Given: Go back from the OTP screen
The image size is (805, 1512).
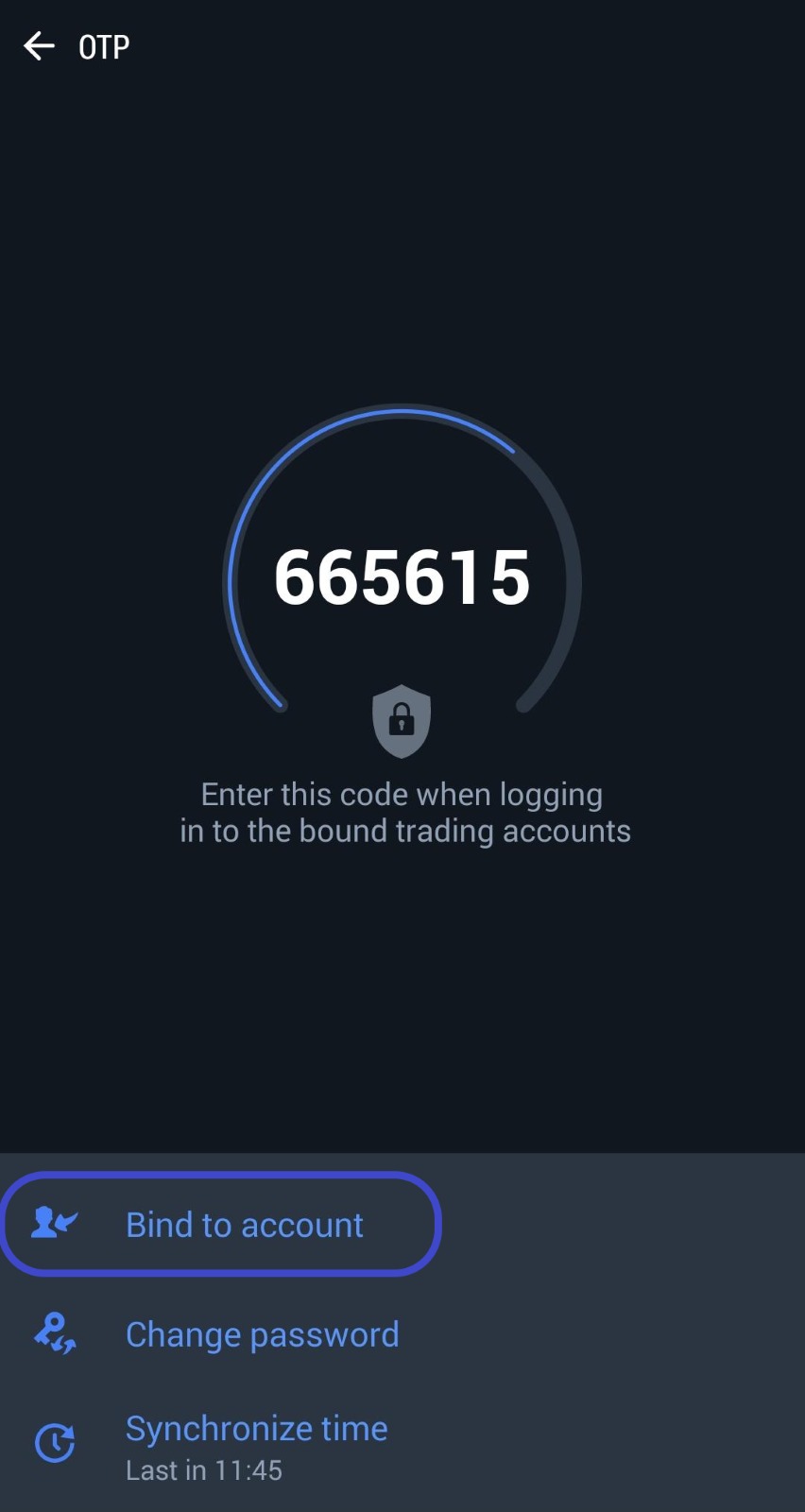Looking at the screenshot, I should point(39,46).
